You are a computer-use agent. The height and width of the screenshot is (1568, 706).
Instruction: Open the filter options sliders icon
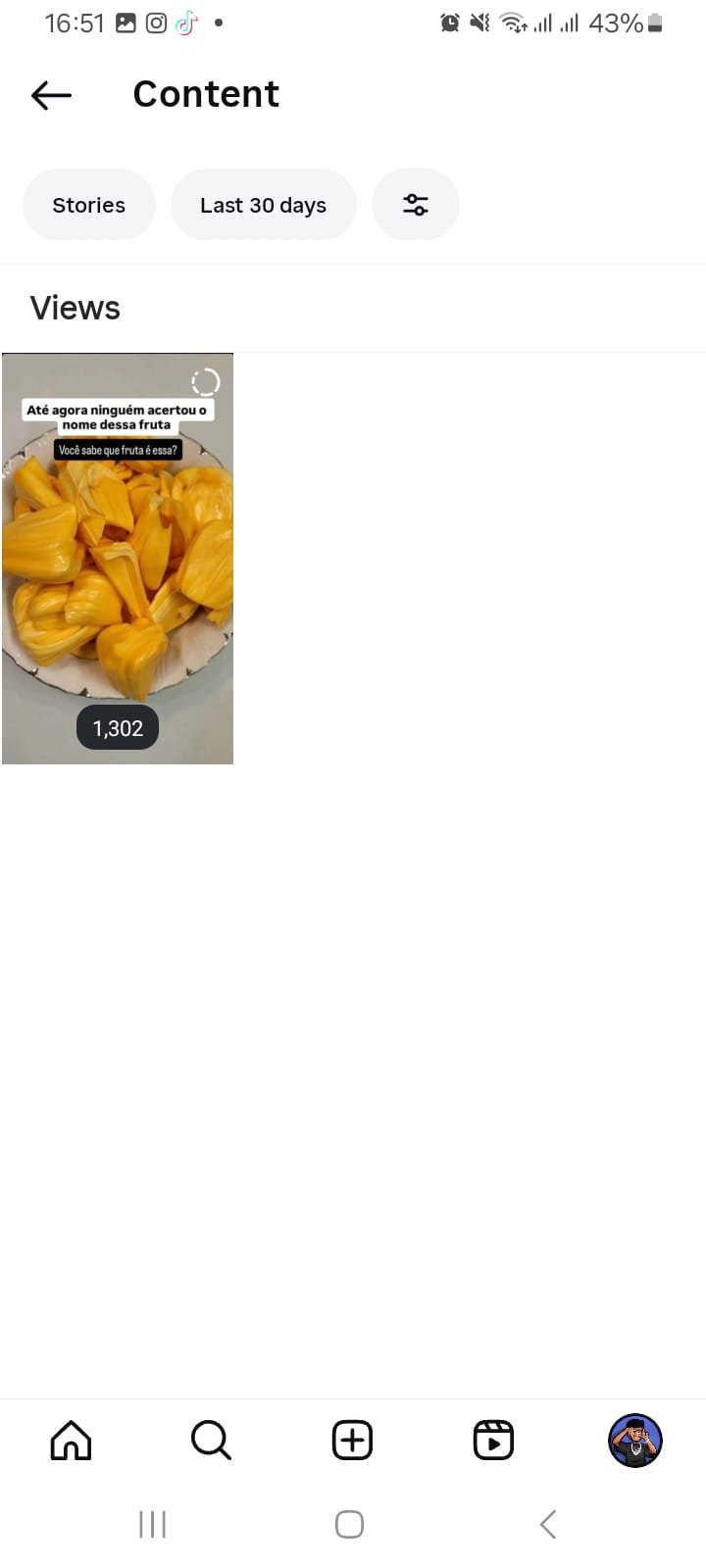click(x=416, y=205)
